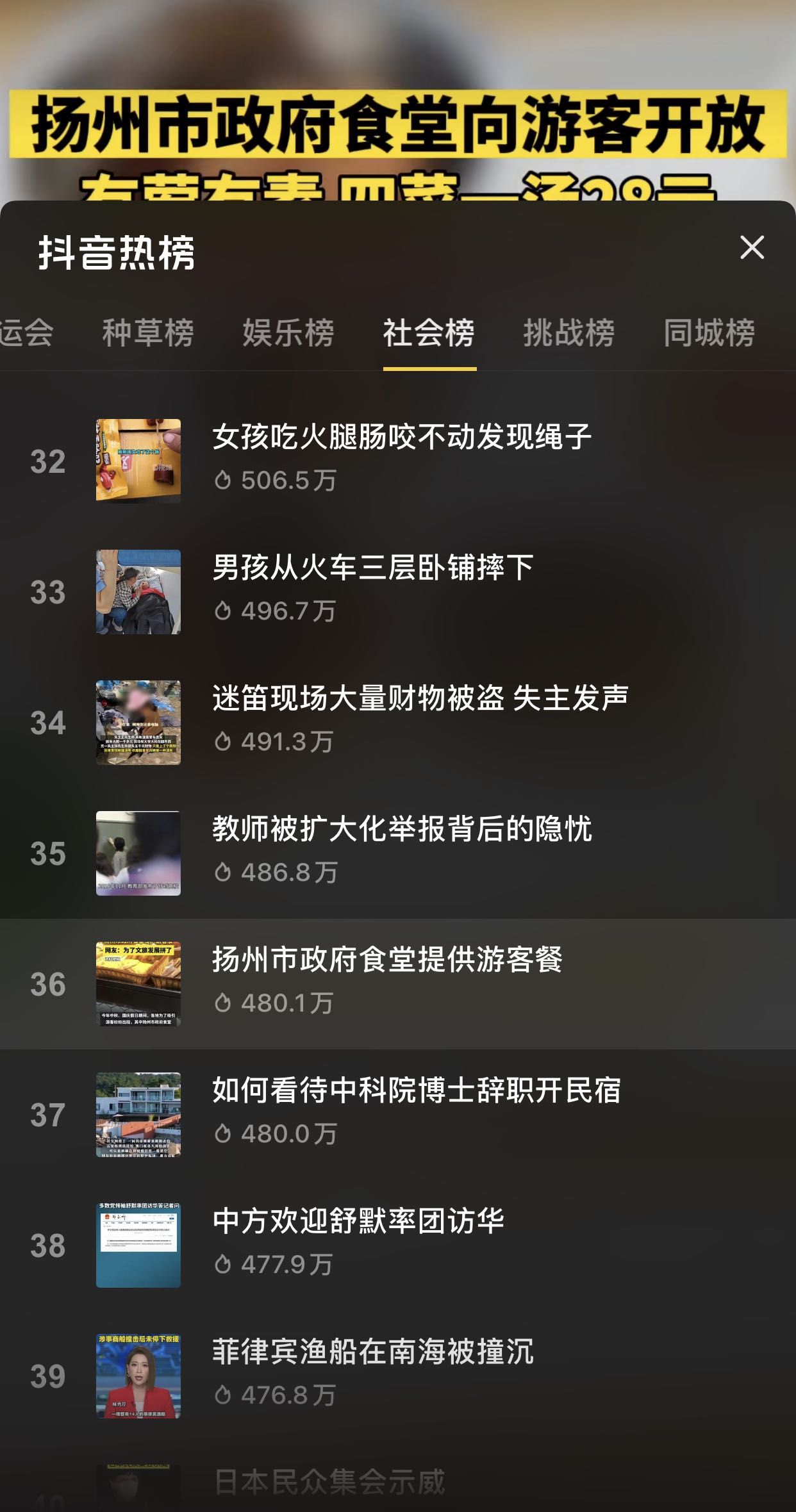Open topic 男孩从火车三层卧铺摔下
The height and width of the screenshot is (1512, 796).
pos(373,568)
